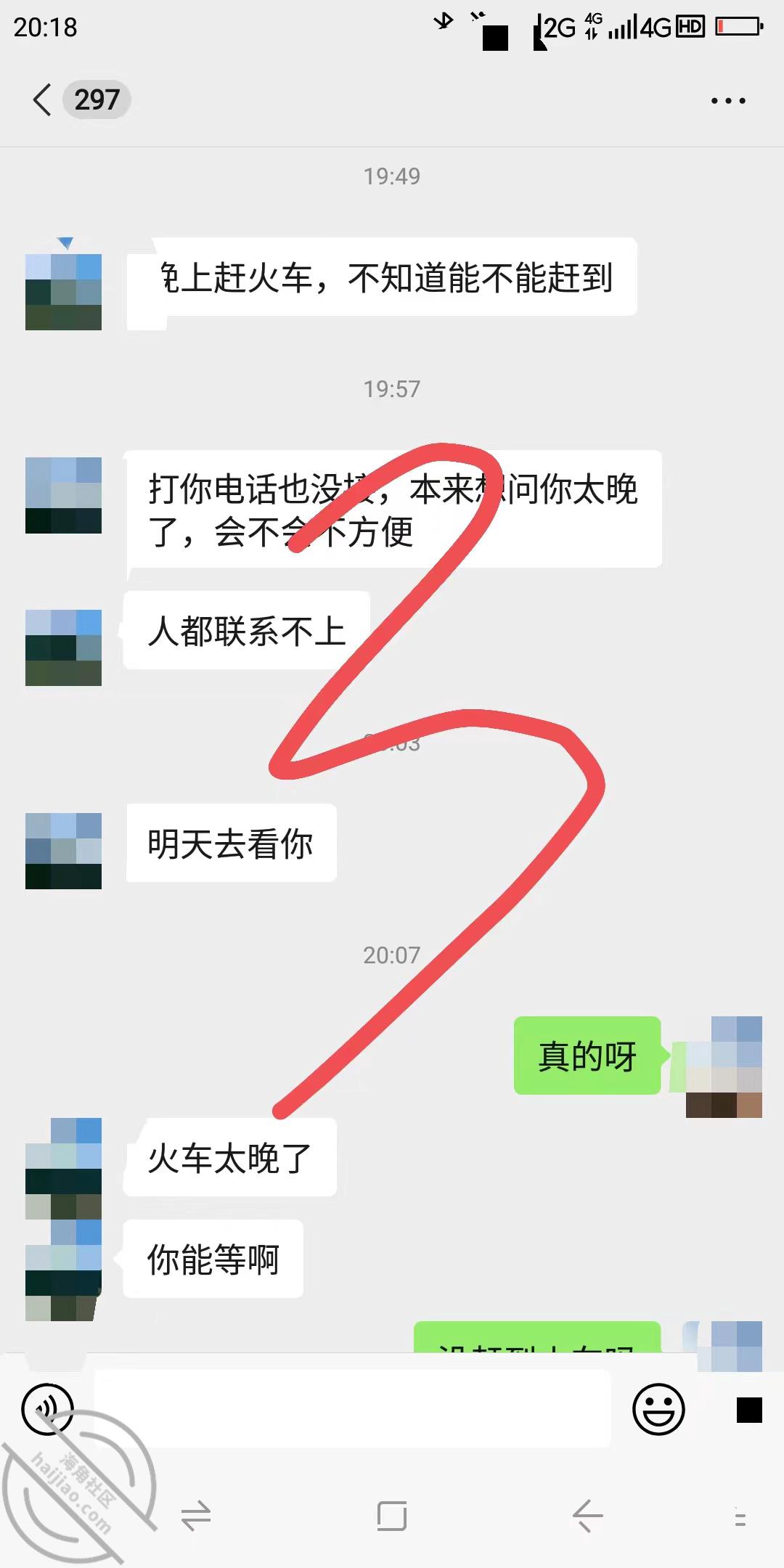784x1568 pixels.
Task: Open sender avatar beside 明天去看你
Action: coord(63,851)
